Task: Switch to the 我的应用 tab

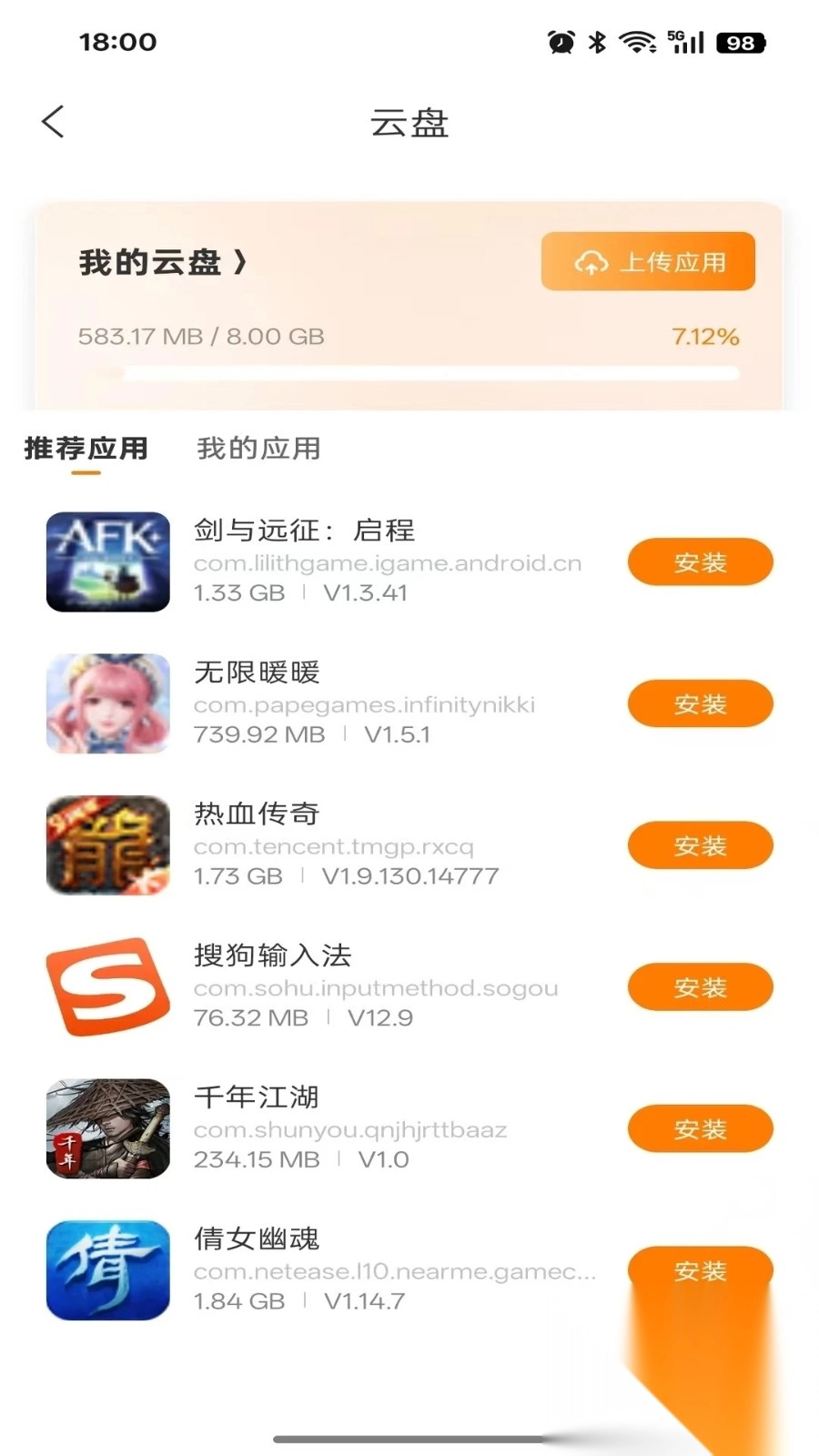Action: tap(258, 448)
